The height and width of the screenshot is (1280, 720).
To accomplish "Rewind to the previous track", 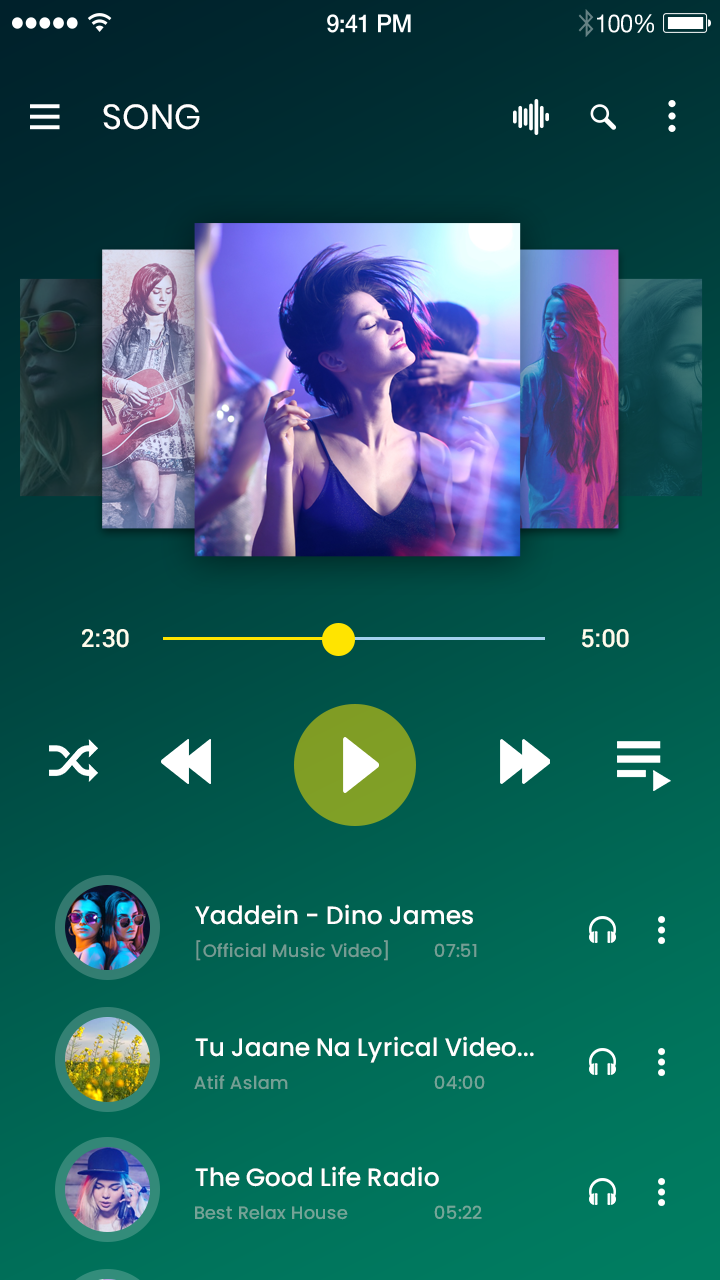I will tap(187, 762).
